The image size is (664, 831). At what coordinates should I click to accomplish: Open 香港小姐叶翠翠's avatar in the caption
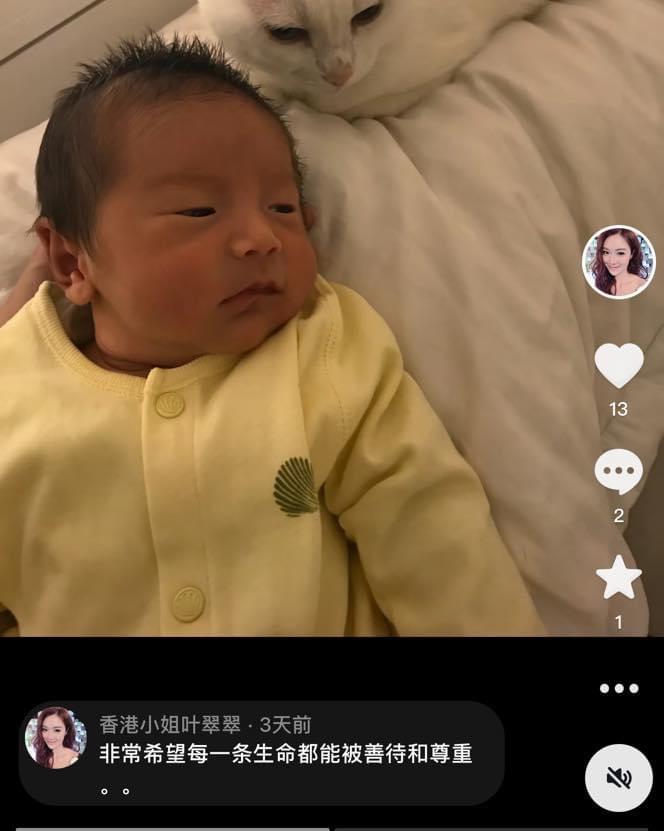(x=56, y=738)
